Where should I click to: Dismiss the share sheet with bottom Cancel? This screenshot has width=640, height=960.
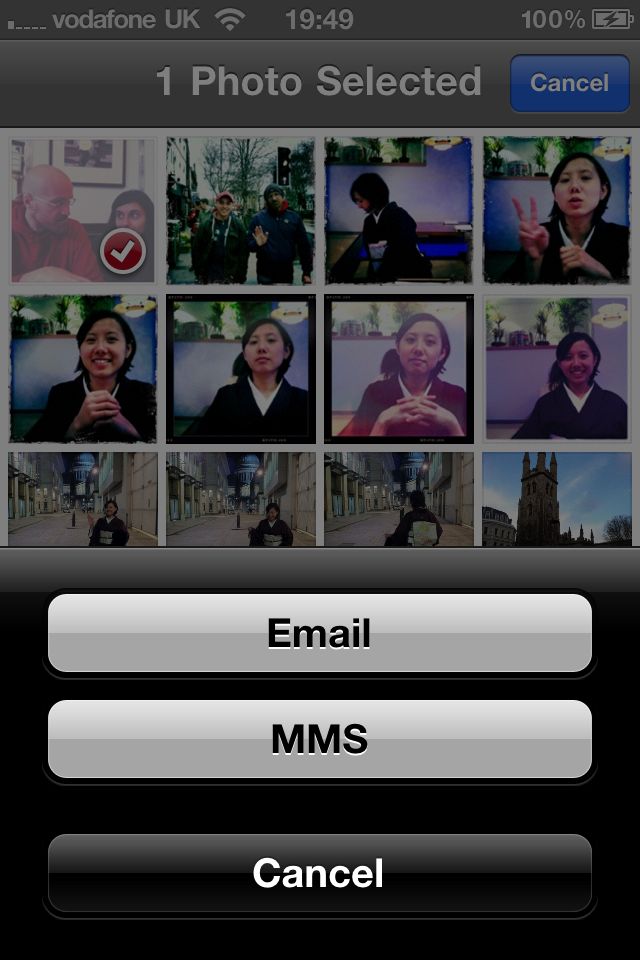point(320,873)
